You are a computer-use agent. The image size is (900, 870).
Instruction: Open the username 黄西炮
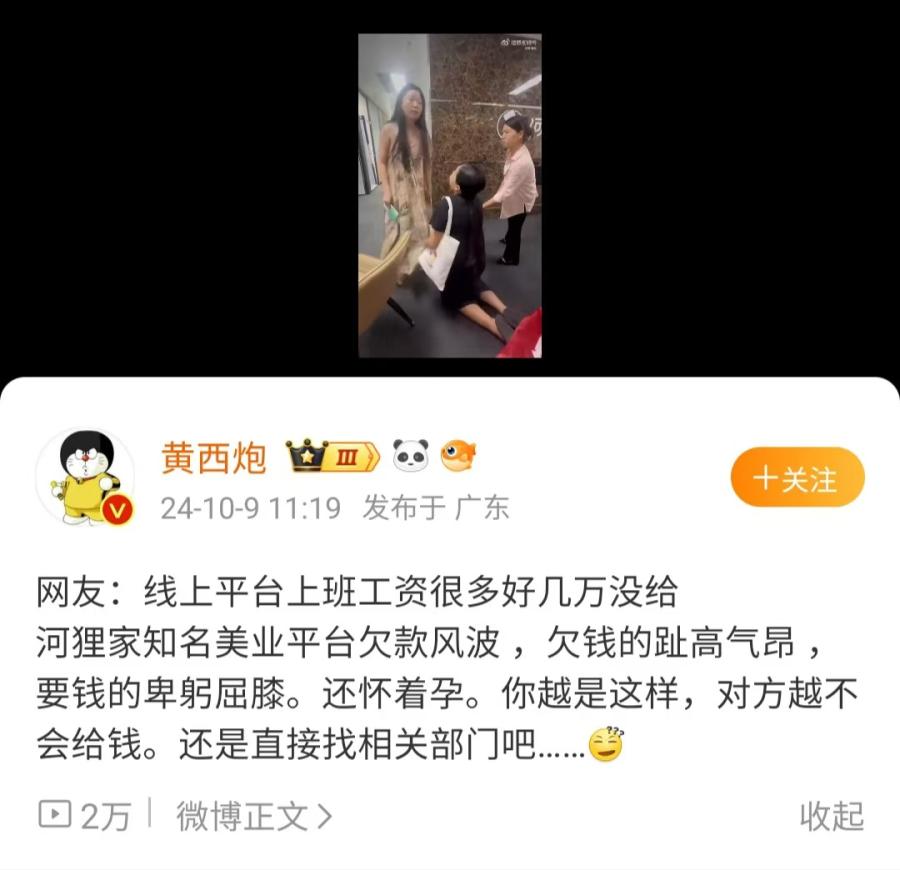tap(213, 458)
